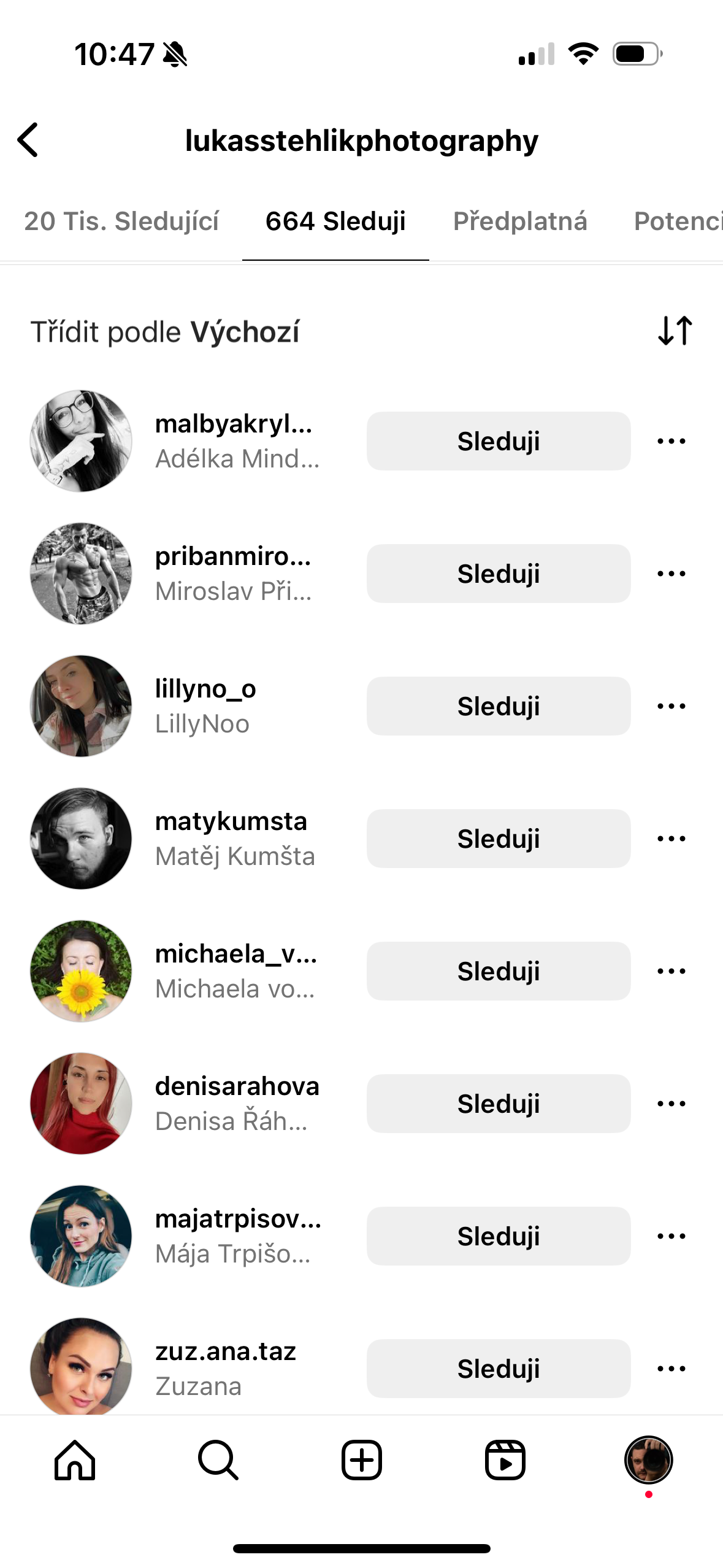The height and width of the screenshot is (1568, 723).
Task: Open the Reels tab
Action: 505,1461
